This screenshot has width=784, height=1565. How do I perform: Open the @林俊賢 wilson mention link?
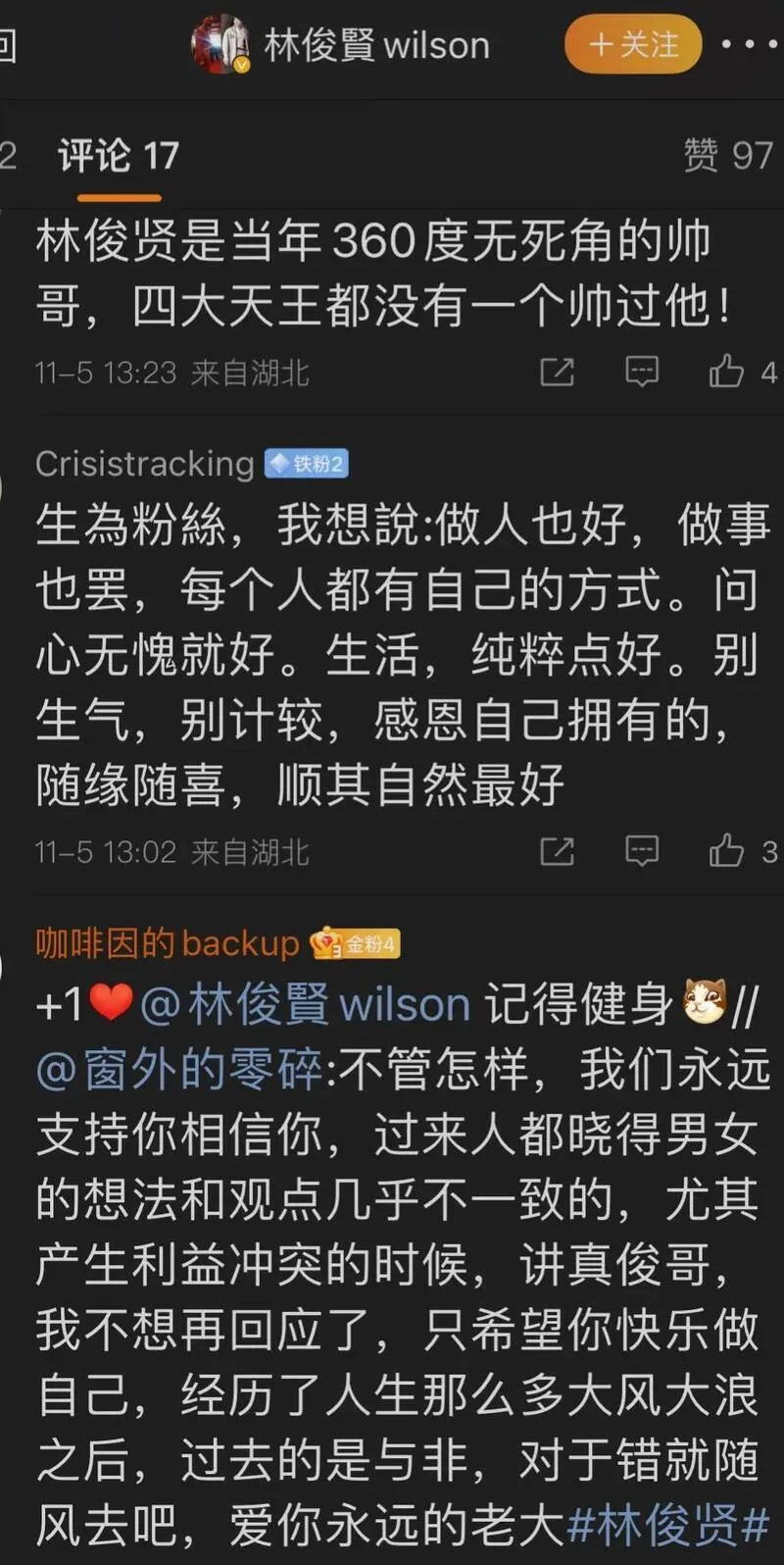click(306, 1005)
